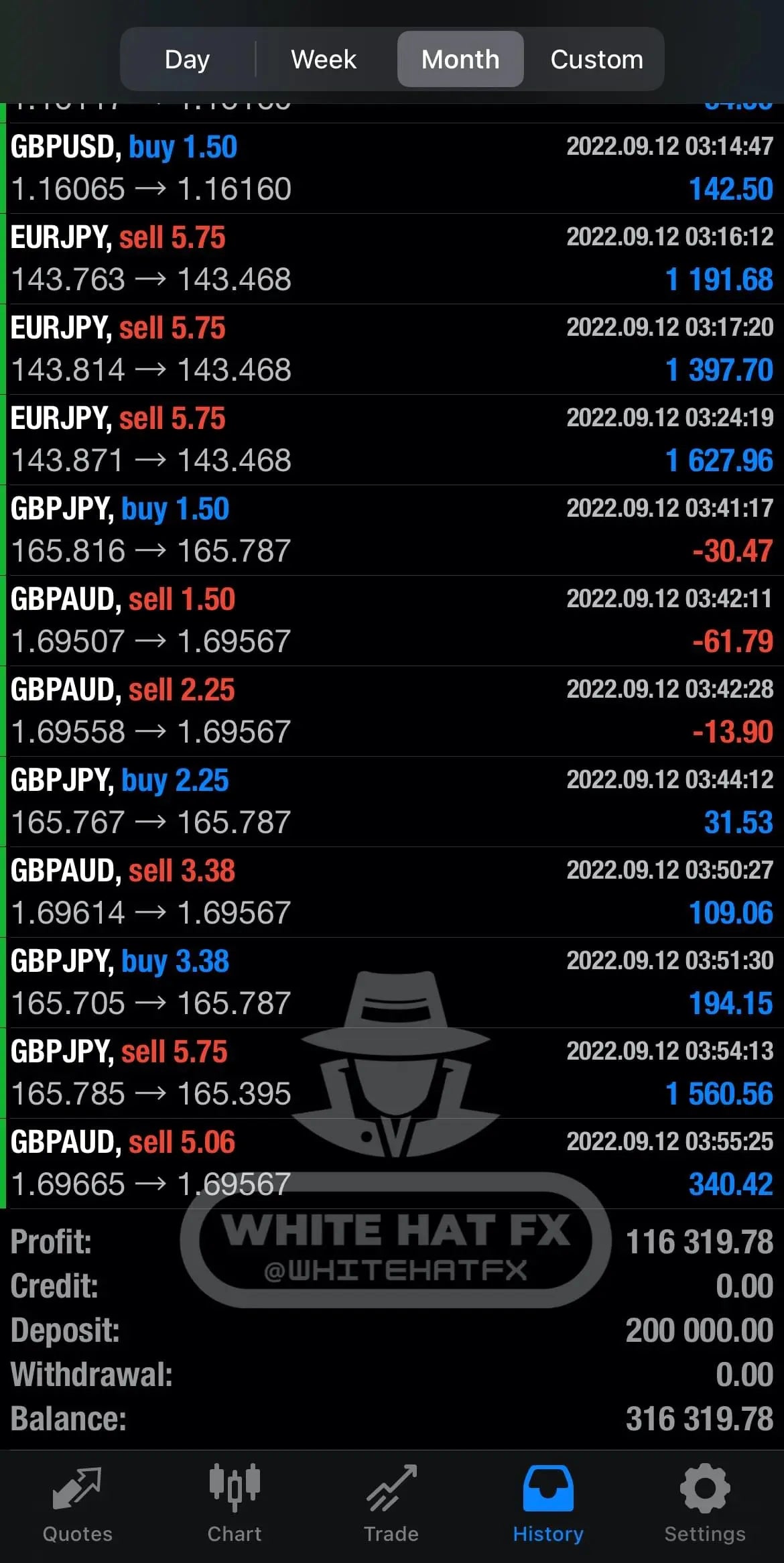The width and height of the screenshot is (784, 1563).
Task: Open the GBPAUD sell 3.38 trade
Action: tap(392, 892)
